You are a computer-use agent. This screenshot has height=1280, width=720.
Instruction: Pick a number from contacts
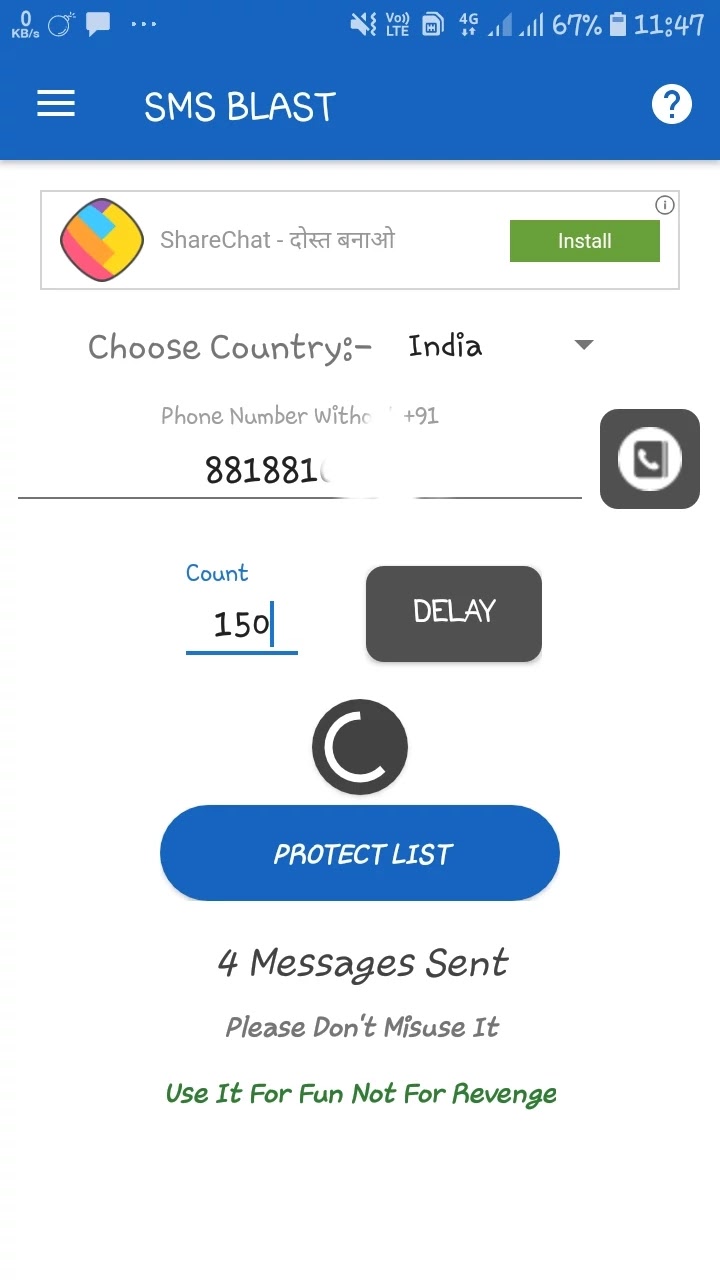pyautogui.click(x=650, y=459)
